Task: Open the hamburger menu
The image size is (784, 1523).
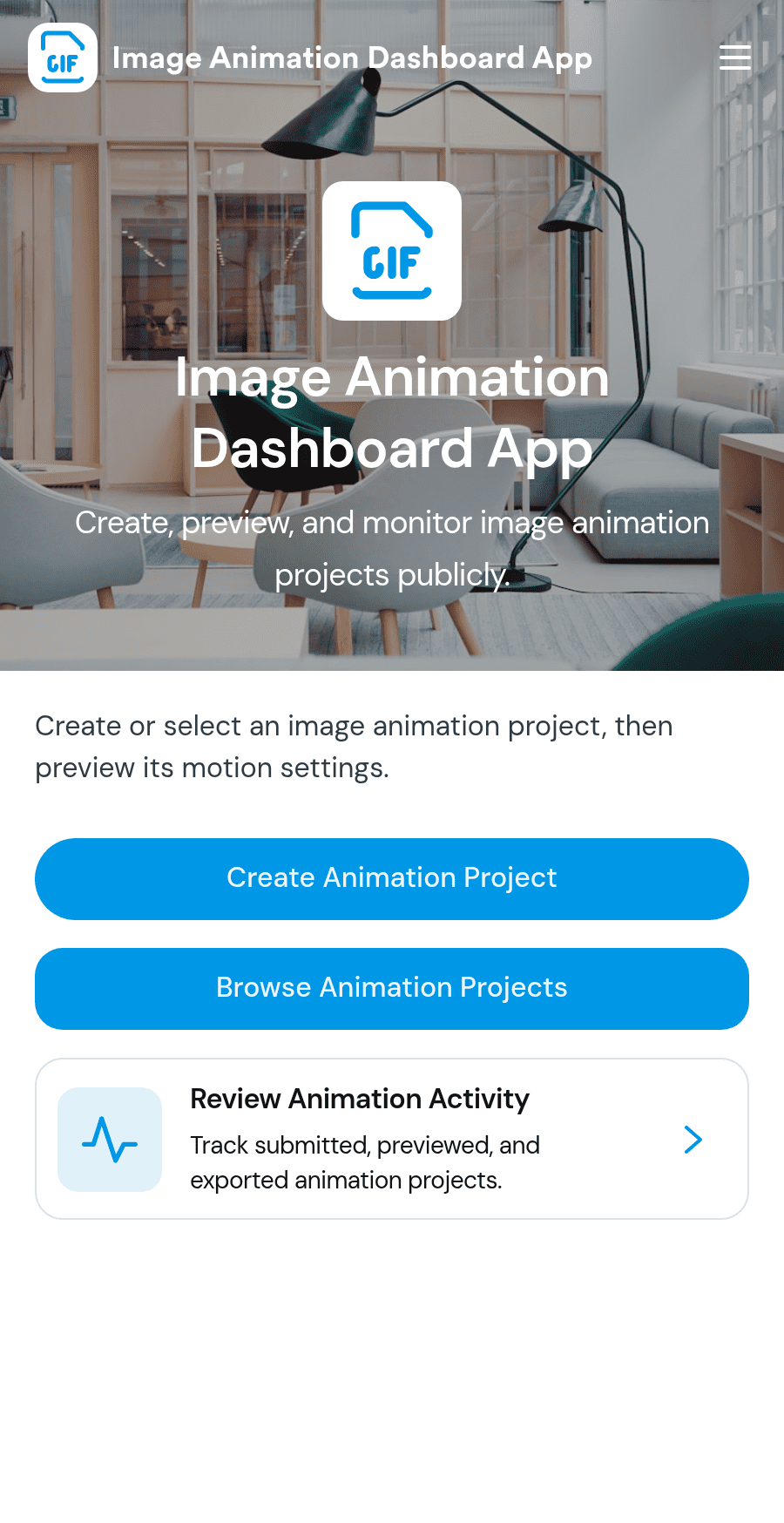Action: 734,58
